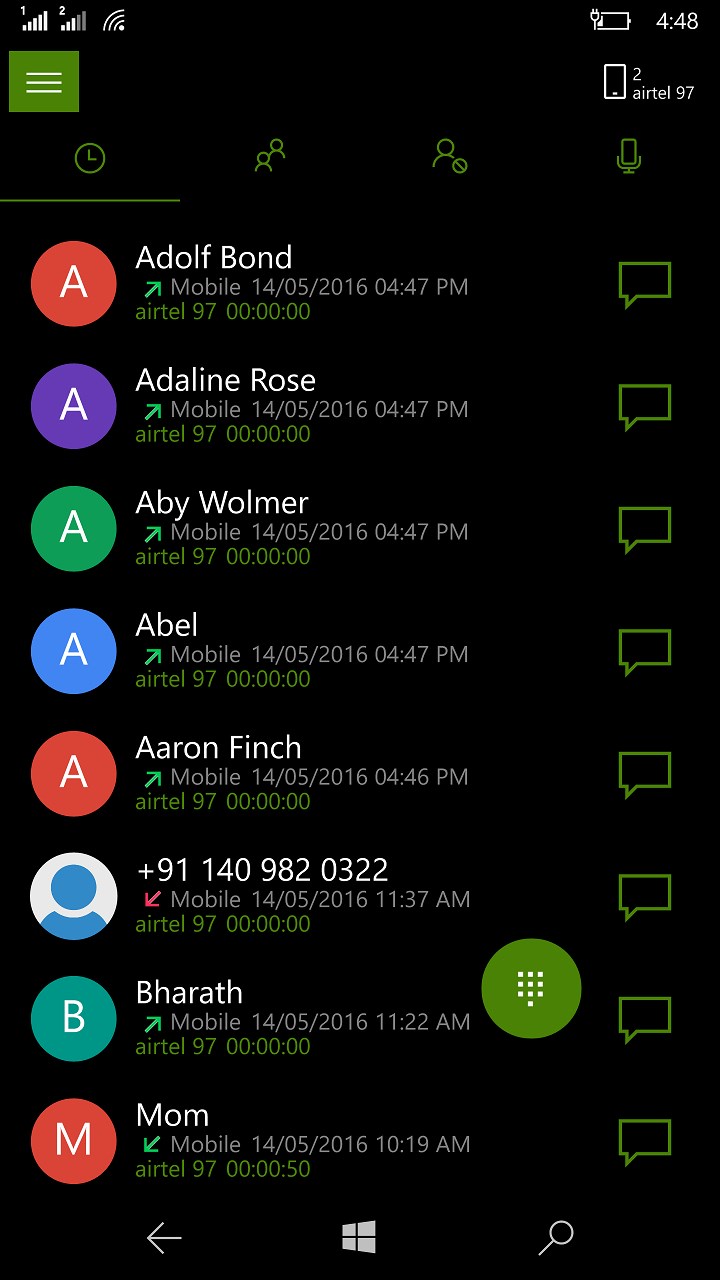The width and height of the screenshot is (720, 1280).
Task: Tap the system search button
Action: (x=556, y=1238)
